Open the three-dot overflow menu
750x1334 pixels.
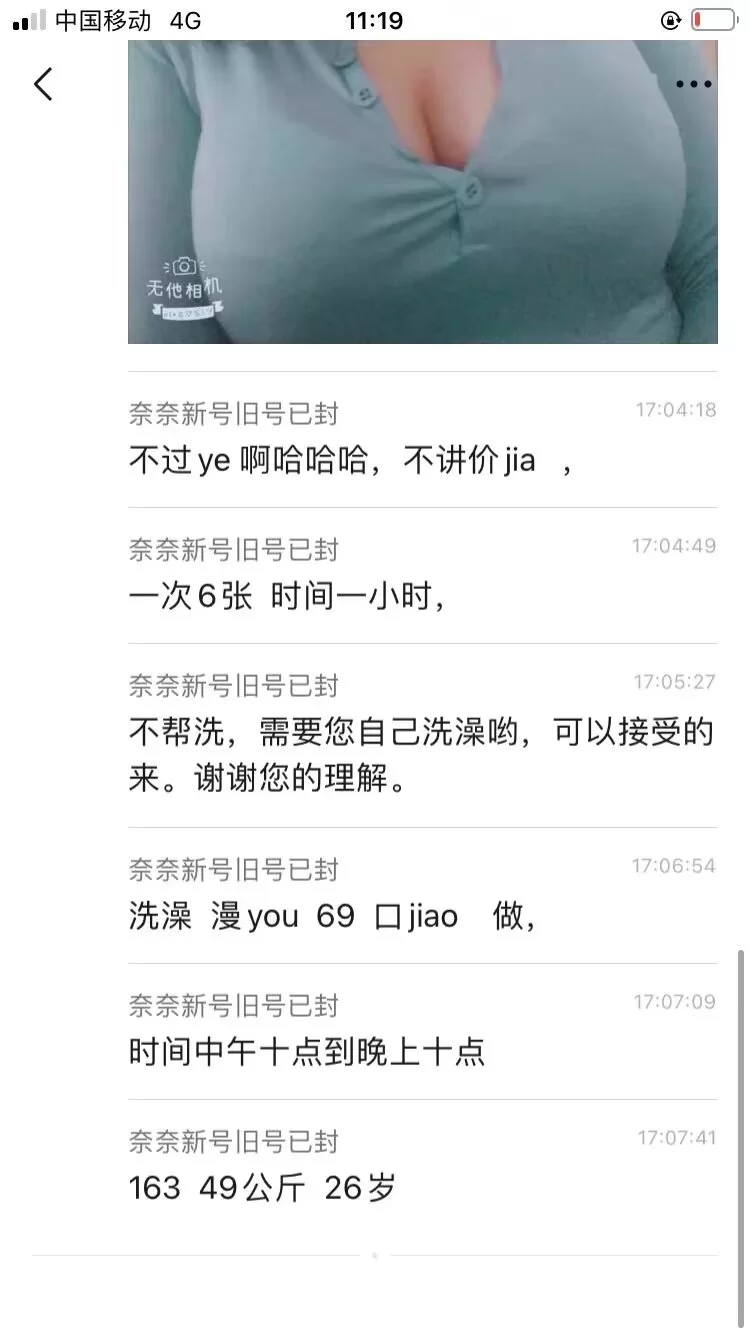[693, 84]
